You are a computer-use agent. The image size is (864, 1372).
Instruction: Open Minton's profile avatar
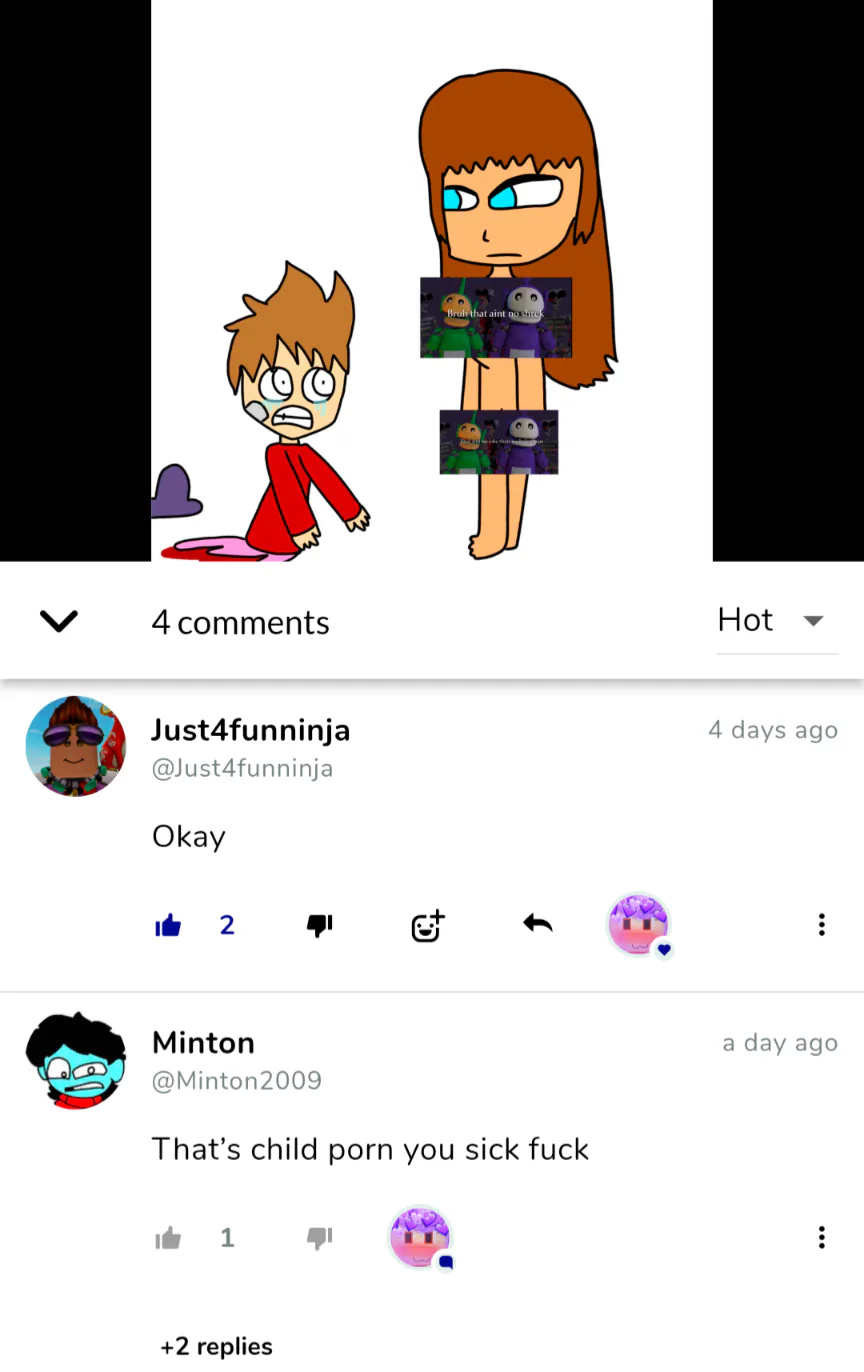click(76, 1060)
